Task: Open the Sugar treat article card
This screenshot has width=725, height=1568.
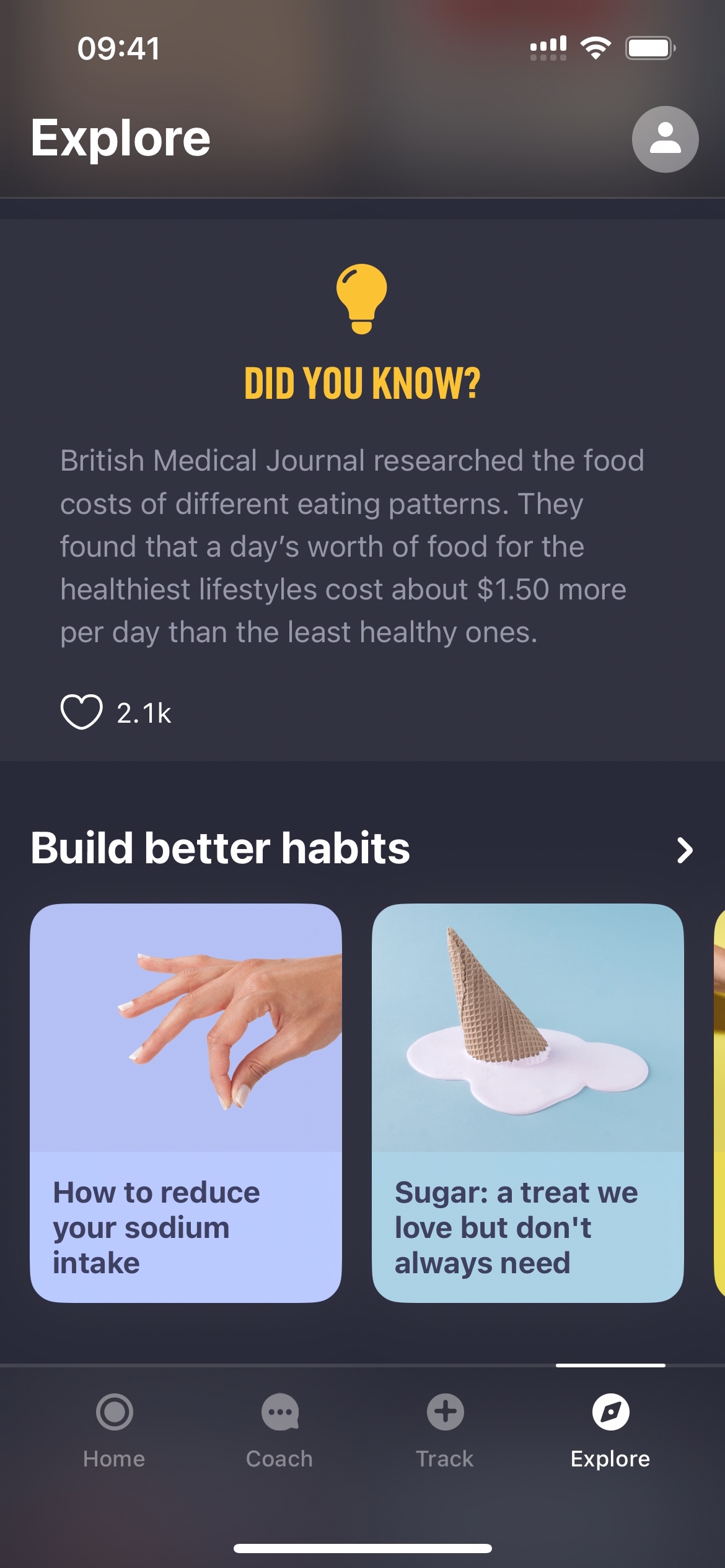Action: point(527,1102)
